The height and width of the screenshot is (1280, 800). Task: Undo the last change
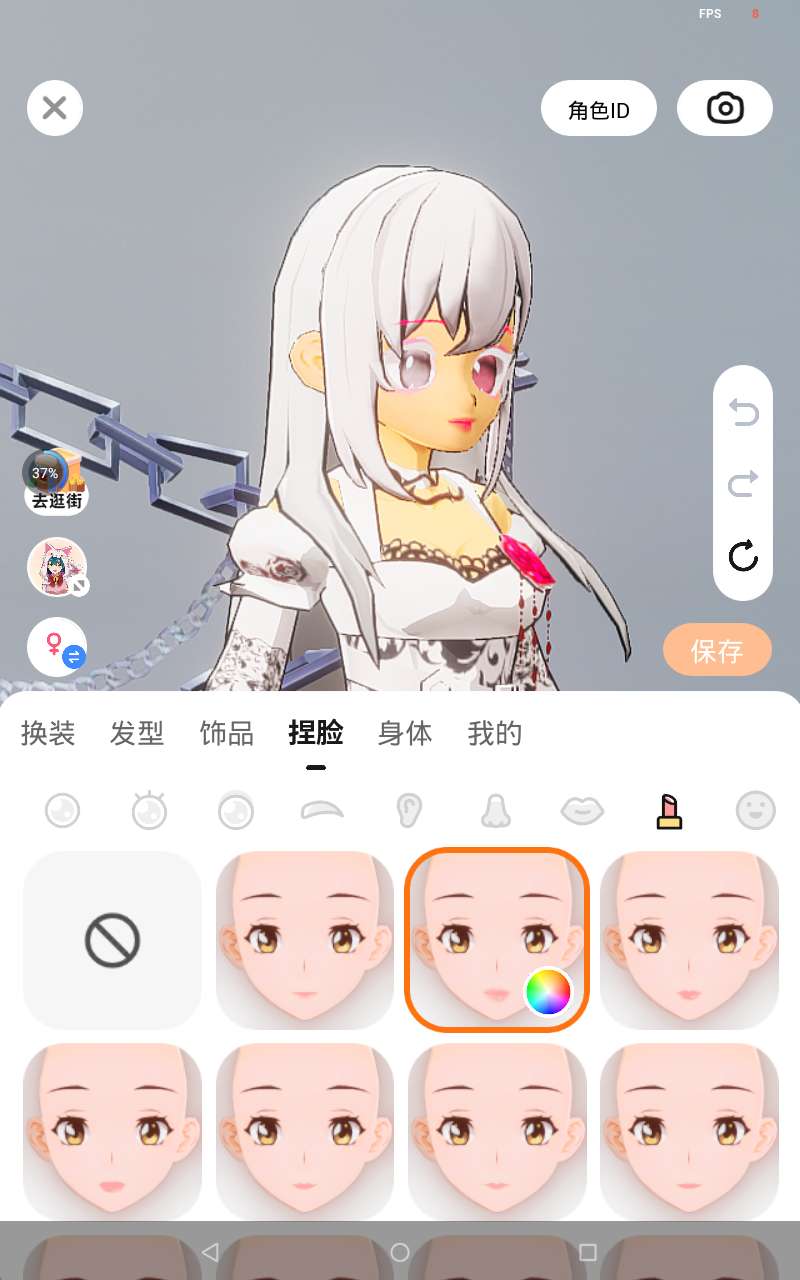coord(743,412)
